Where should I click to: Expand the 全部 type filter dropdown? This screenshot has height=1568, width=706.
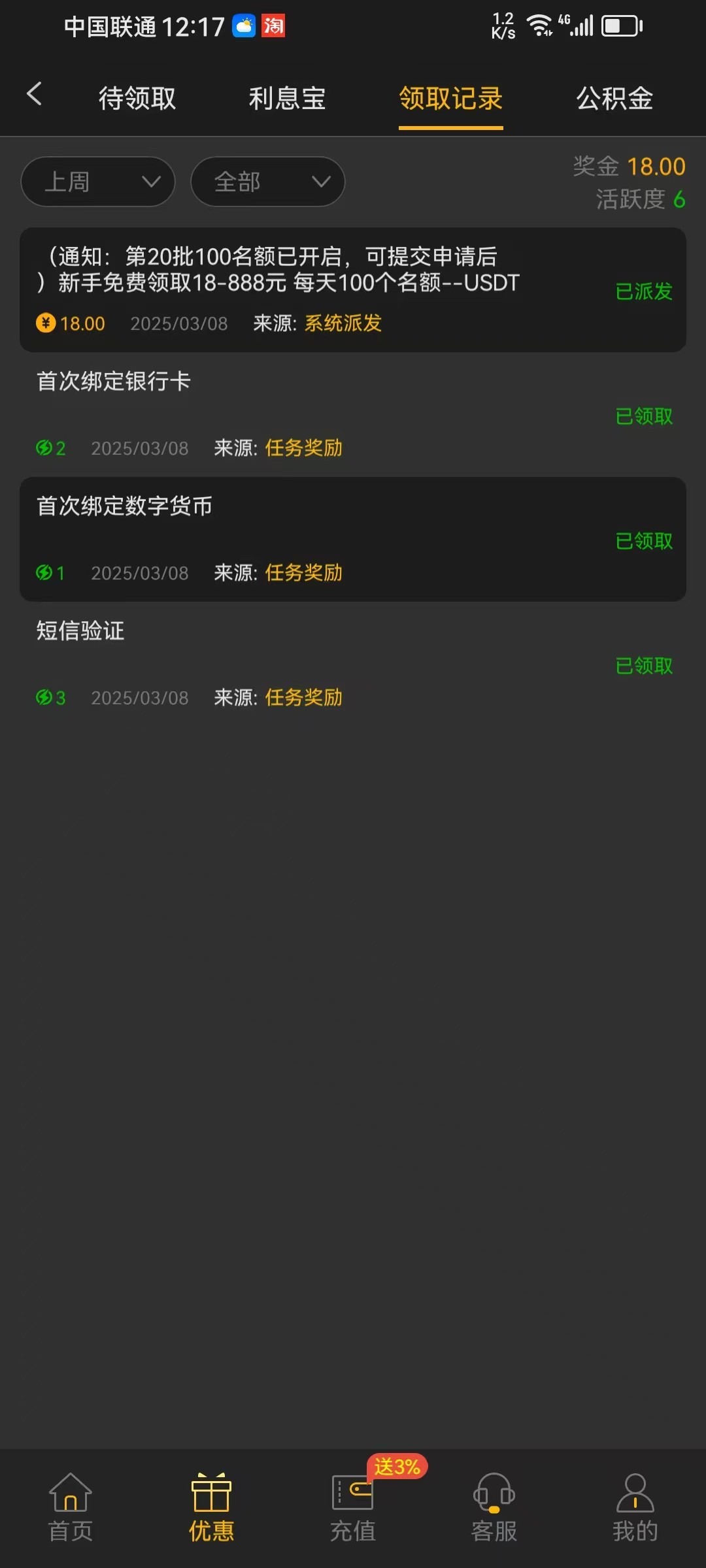pos(267,182)
